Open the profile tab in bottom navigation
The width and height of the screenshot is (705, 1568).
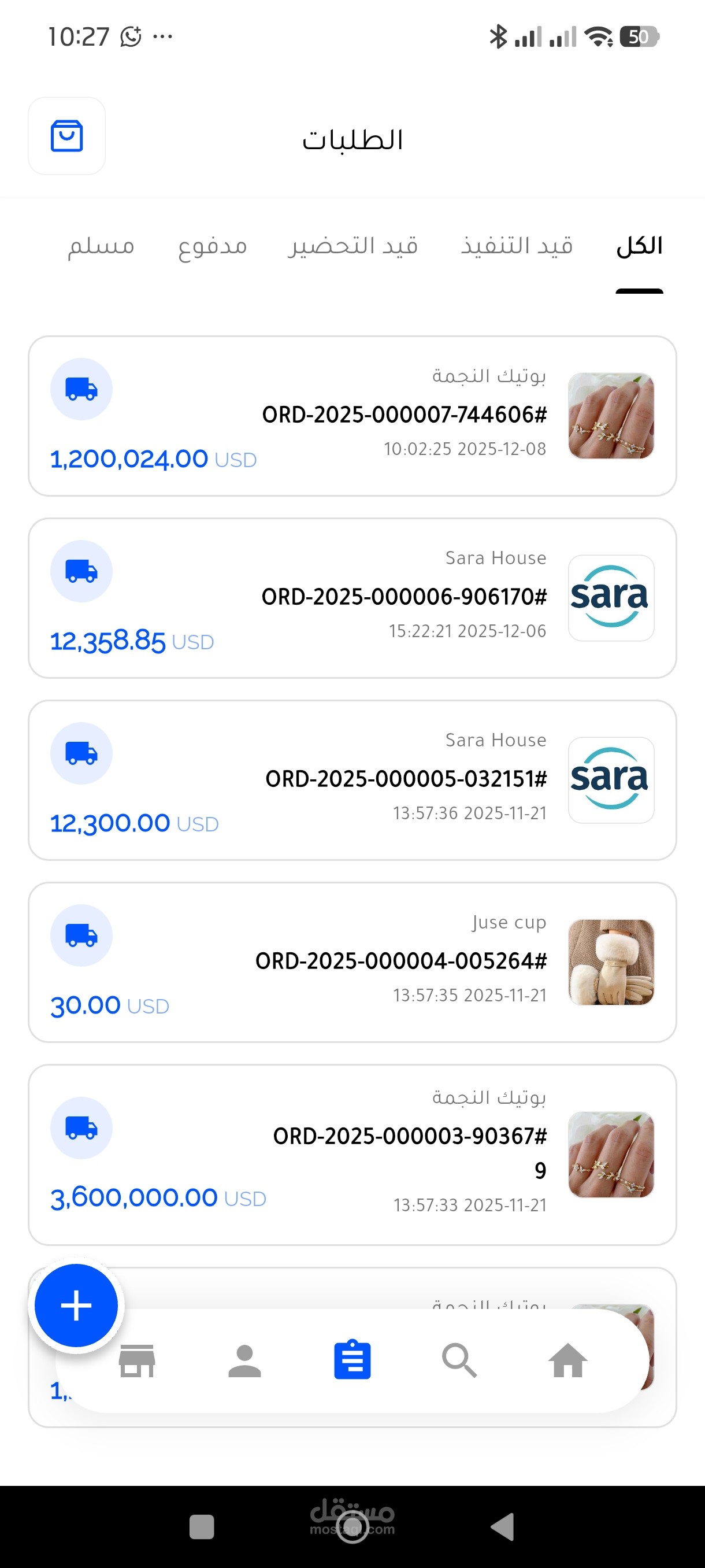point(244,1360)
